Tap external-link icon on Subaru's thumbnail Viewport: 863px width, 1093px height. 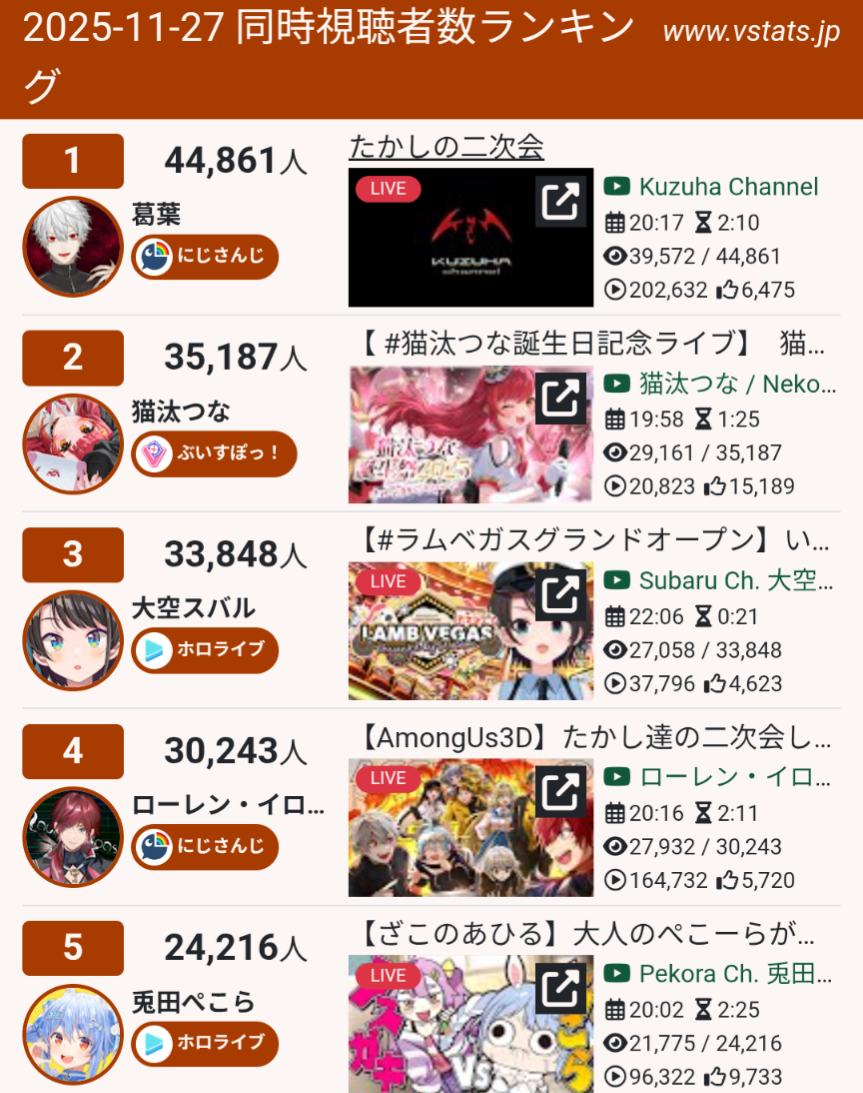click(560, 595)
